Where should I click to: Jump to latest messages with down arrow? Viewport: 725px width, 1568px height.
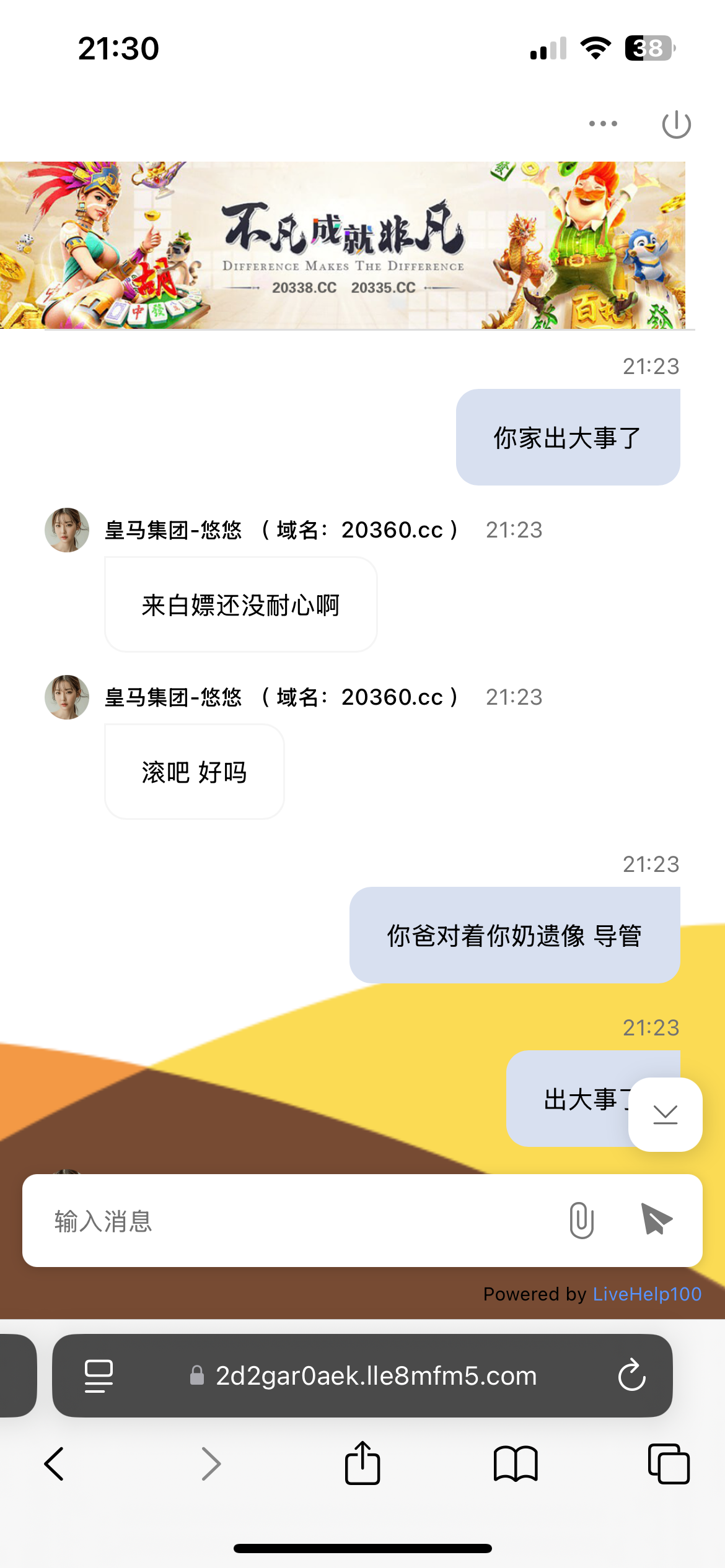click(x=665, y=1115)
